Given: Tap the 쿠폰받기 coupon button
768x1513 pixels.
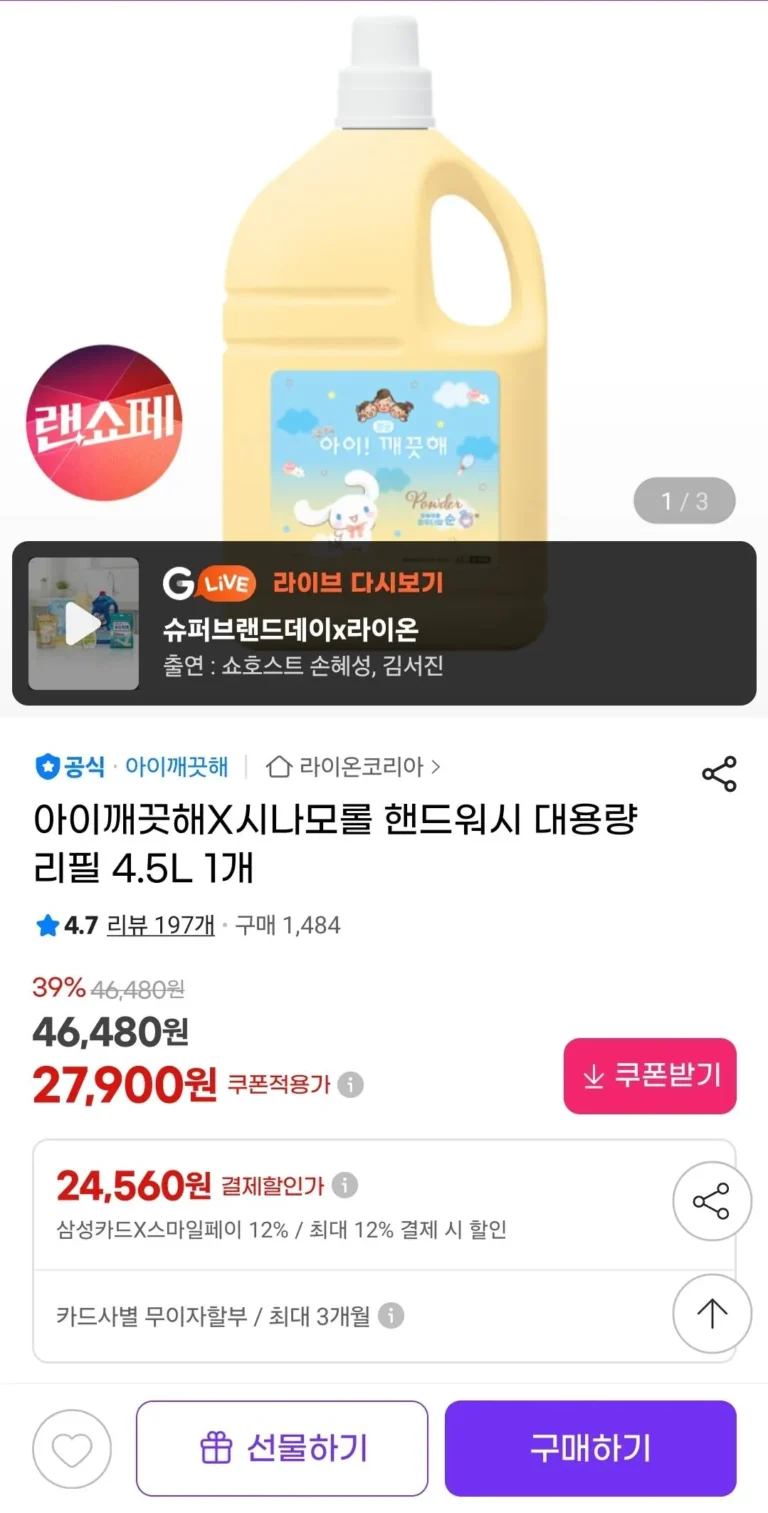Looking at the screenshot, I should 650,1076.
